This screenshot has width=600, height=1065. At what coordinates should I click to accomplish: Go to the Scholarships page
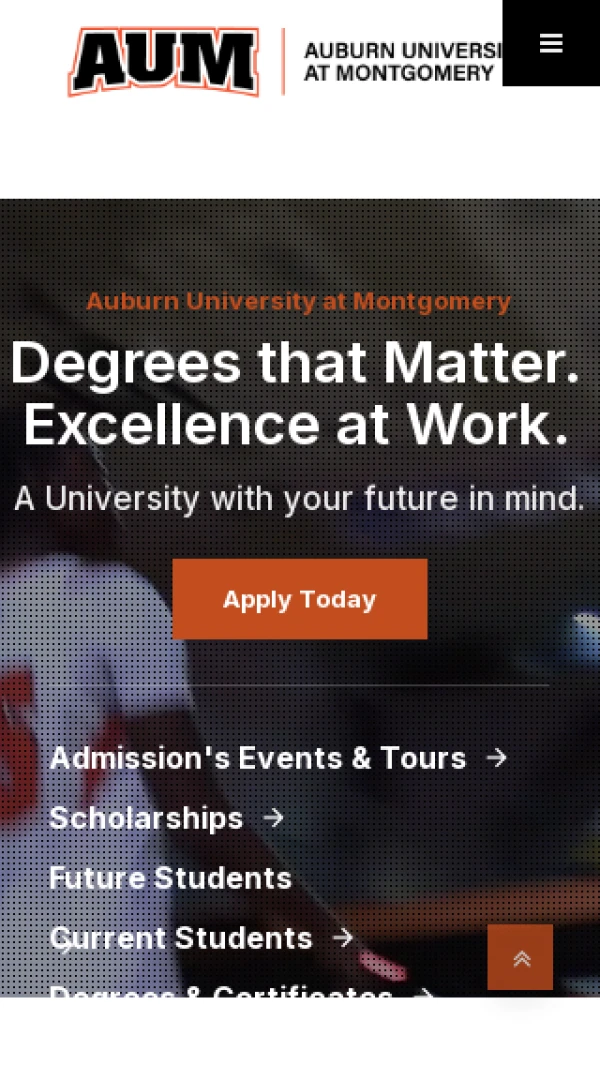[166, 818]
